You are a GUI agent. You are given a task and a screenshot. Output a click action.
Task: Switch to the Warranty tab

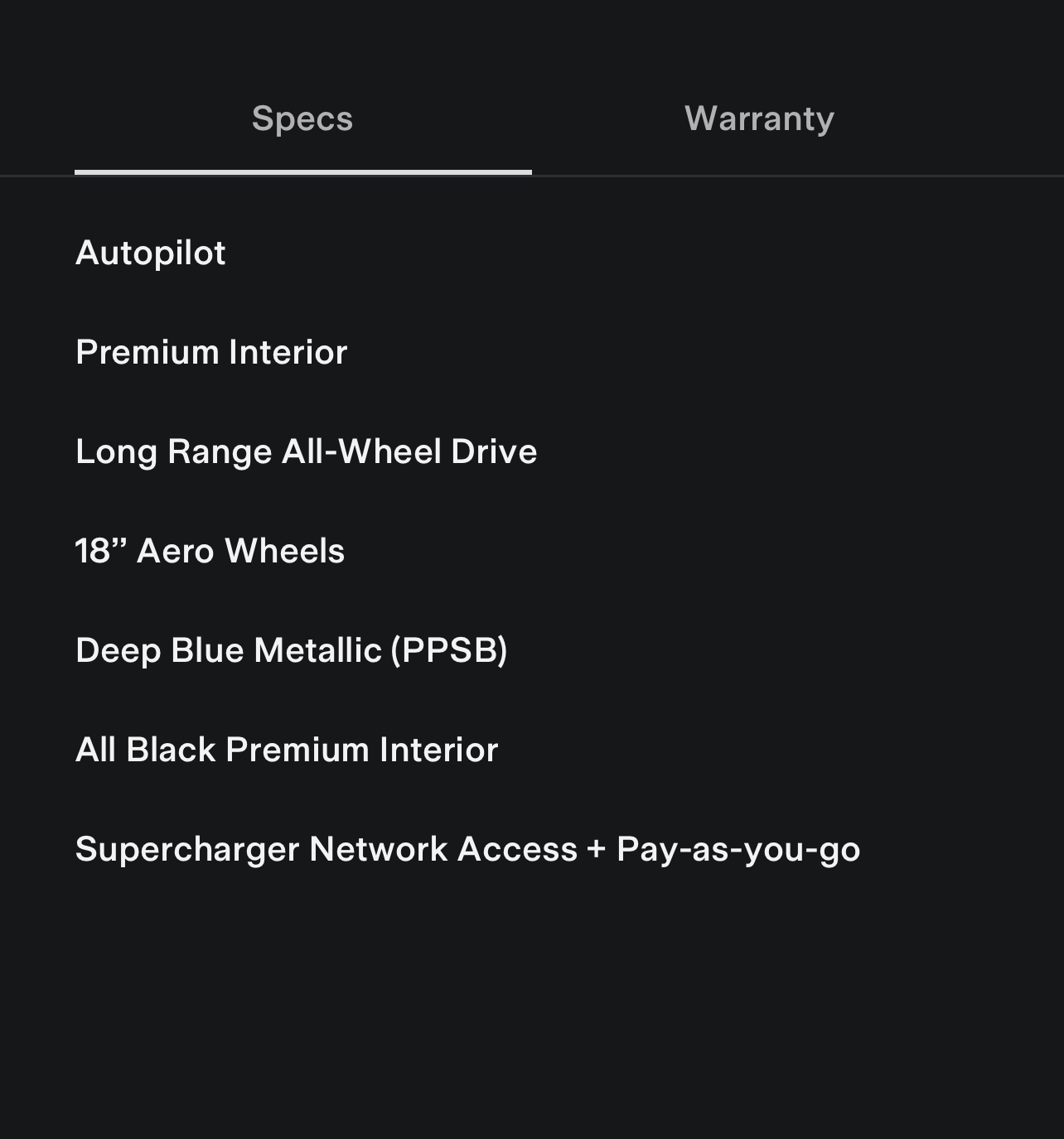759,118
